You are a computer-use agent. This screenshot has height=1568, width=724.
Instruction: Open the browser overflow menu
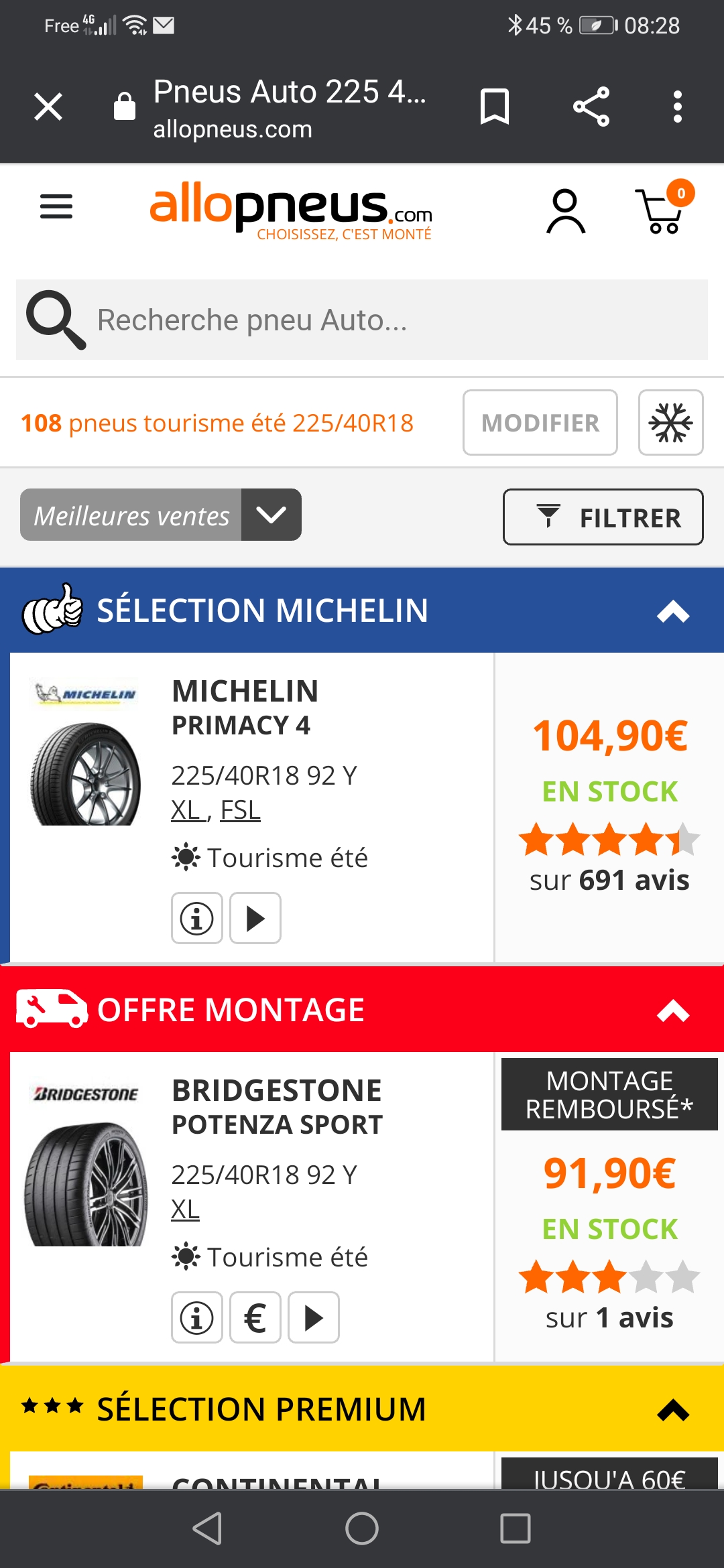[678, 107]
